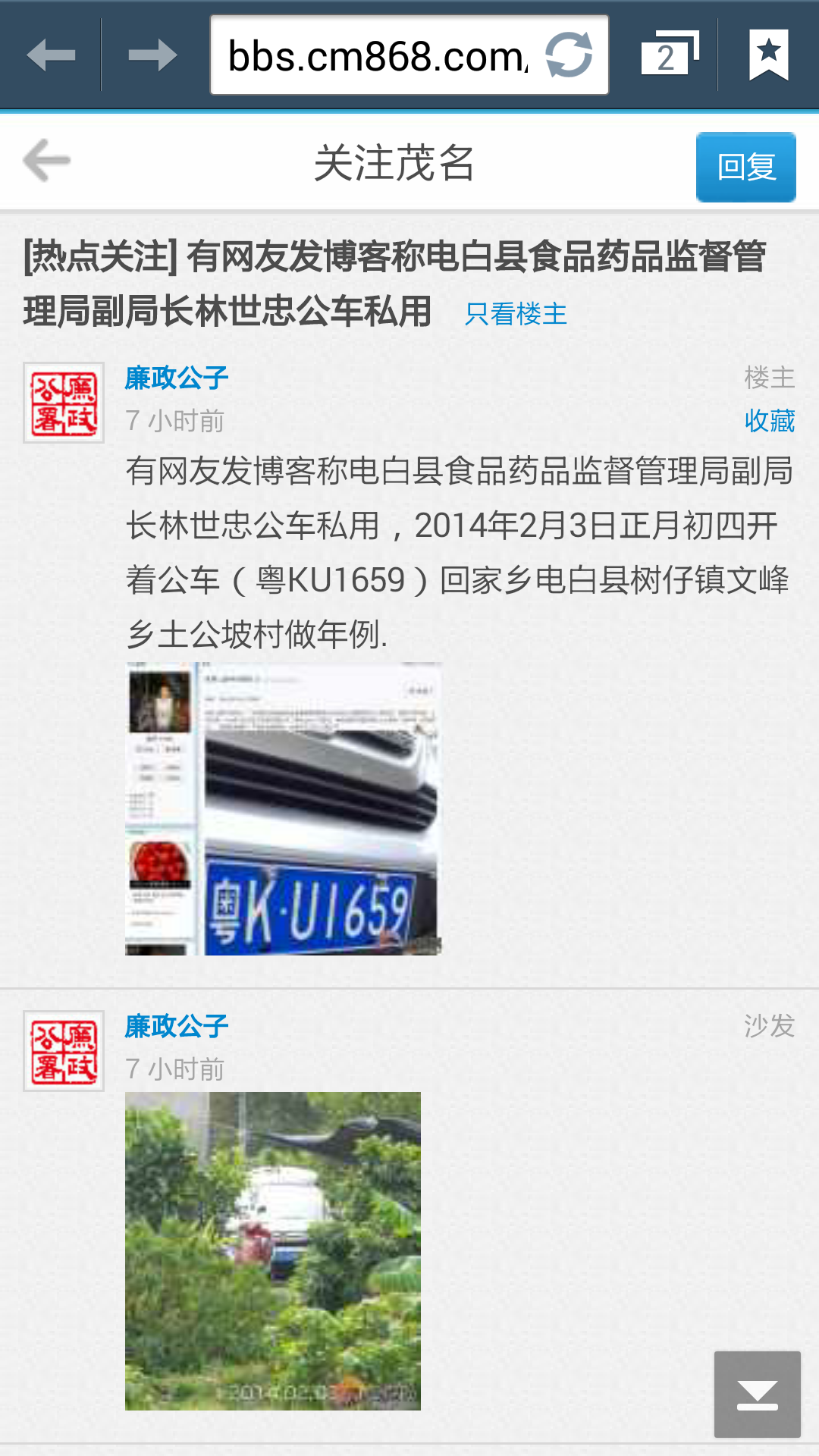Tap 收藏 to favorite this thread
The height and width of the screenshot is (1456, 819).
pyautogui.click(x=769, y=420)
